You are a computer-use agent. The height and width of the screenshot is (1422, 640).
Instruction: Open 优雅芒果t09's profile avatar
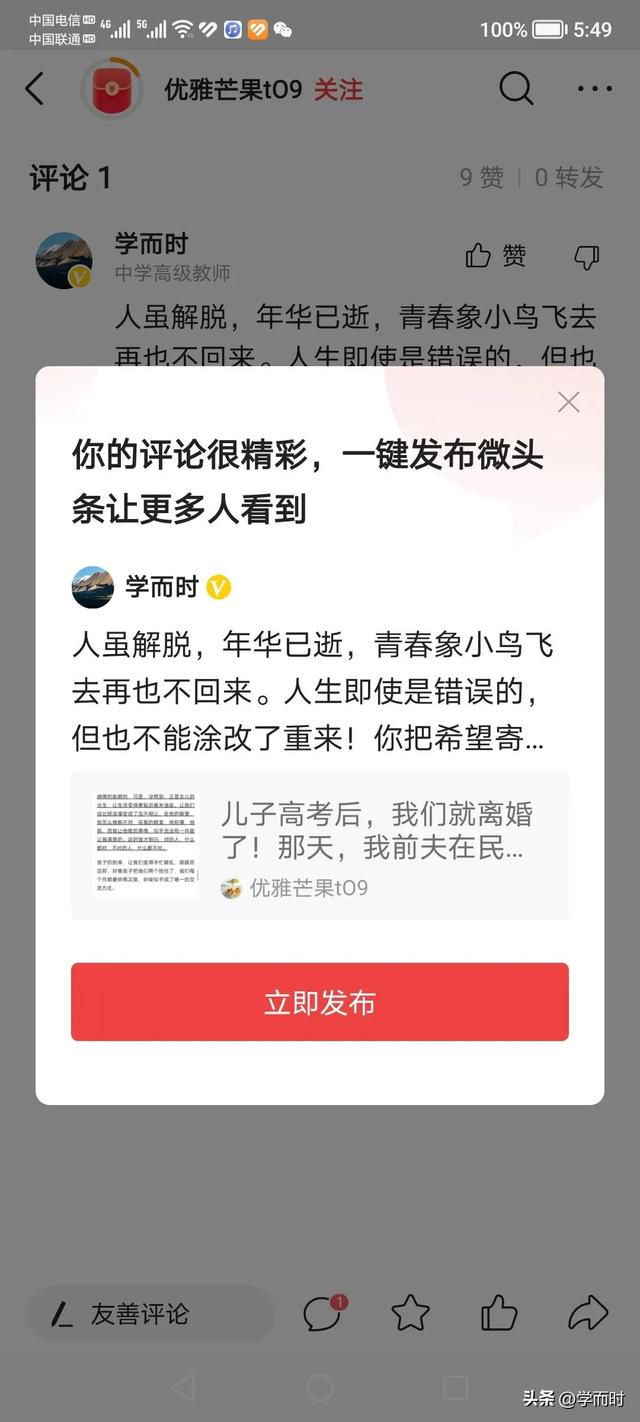[x=111, y=89]
